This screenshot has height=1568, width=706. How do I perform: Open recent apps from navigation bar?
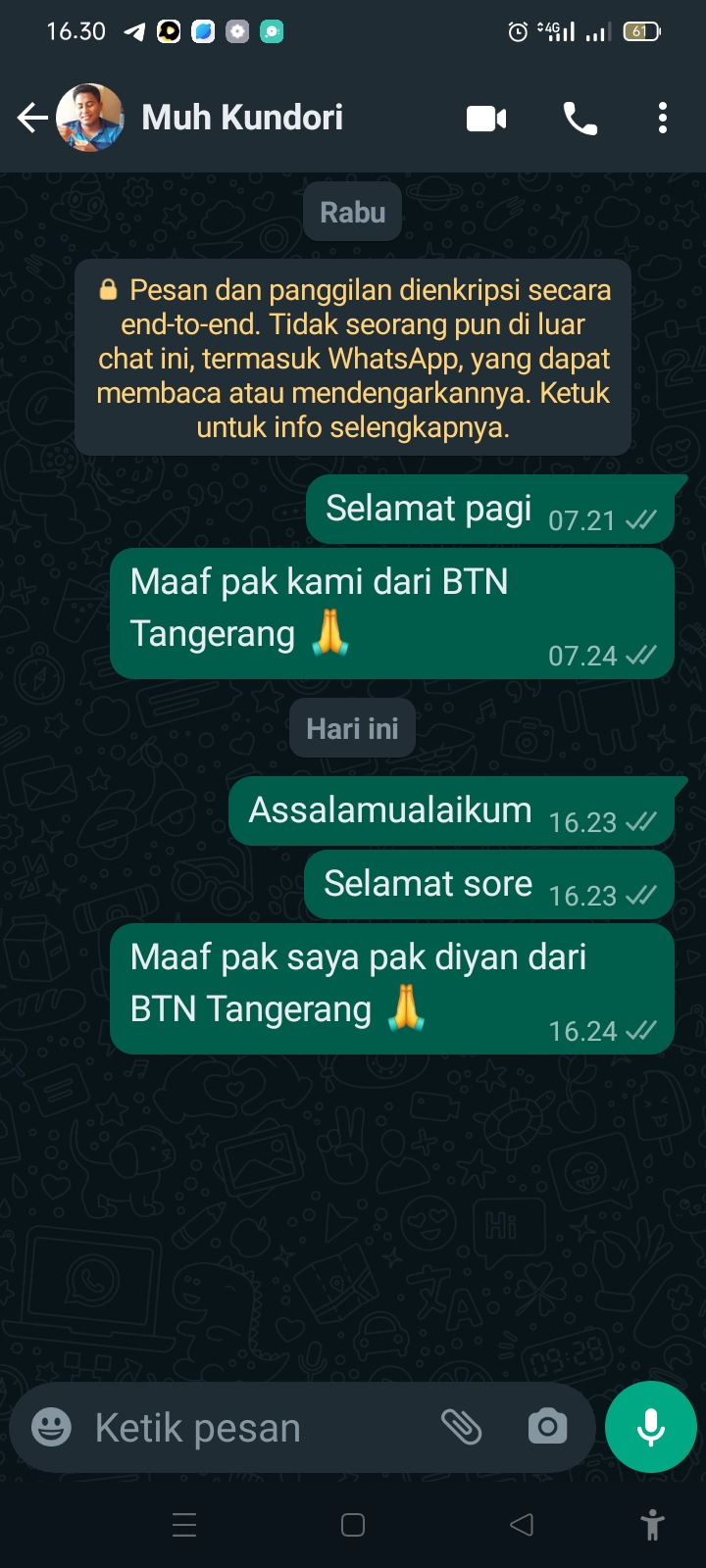tap(184, 1525)
